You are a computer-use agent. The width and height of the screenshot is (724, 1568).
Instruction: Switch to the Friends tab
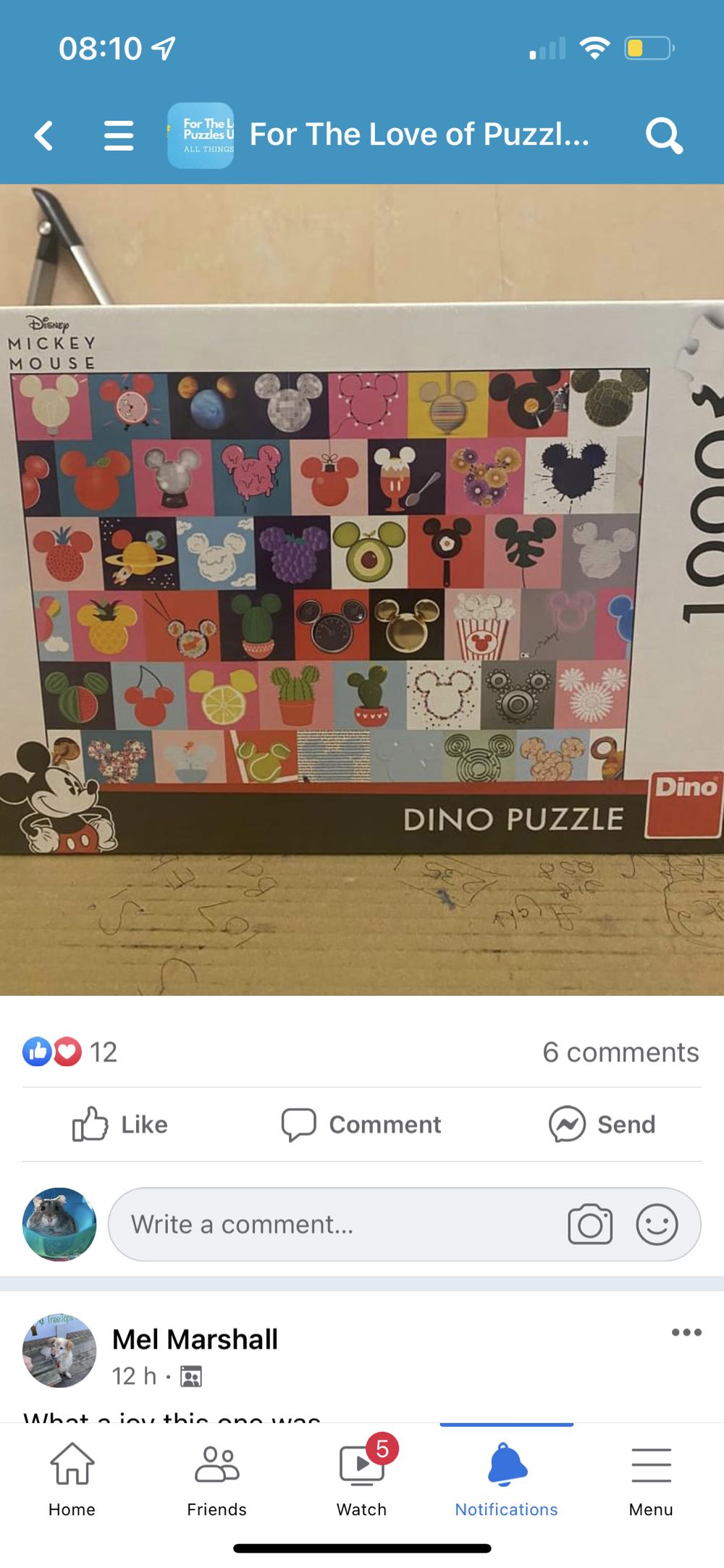point(216,1479)
